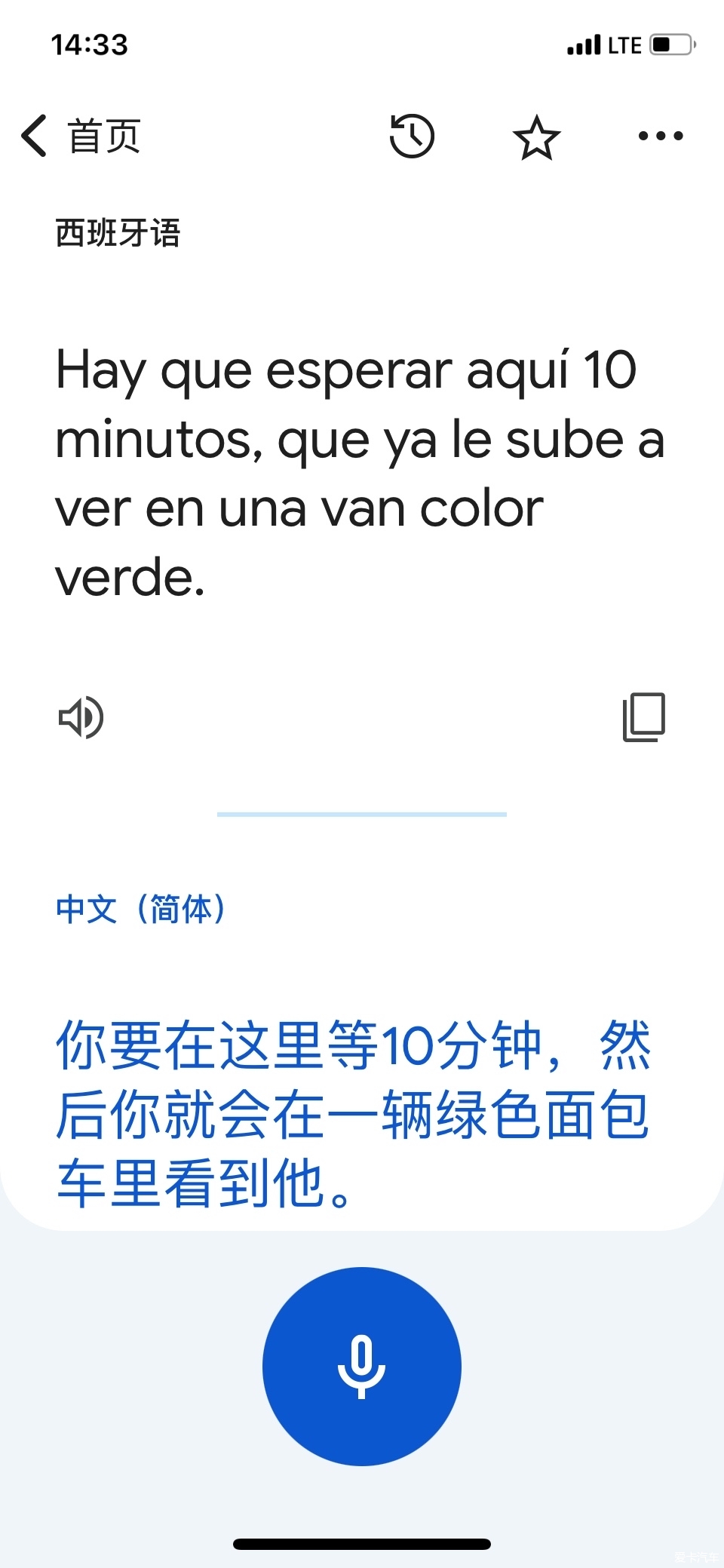
Task: Listen to the Spanish text aloud
Action: click(x=81, y=717)
